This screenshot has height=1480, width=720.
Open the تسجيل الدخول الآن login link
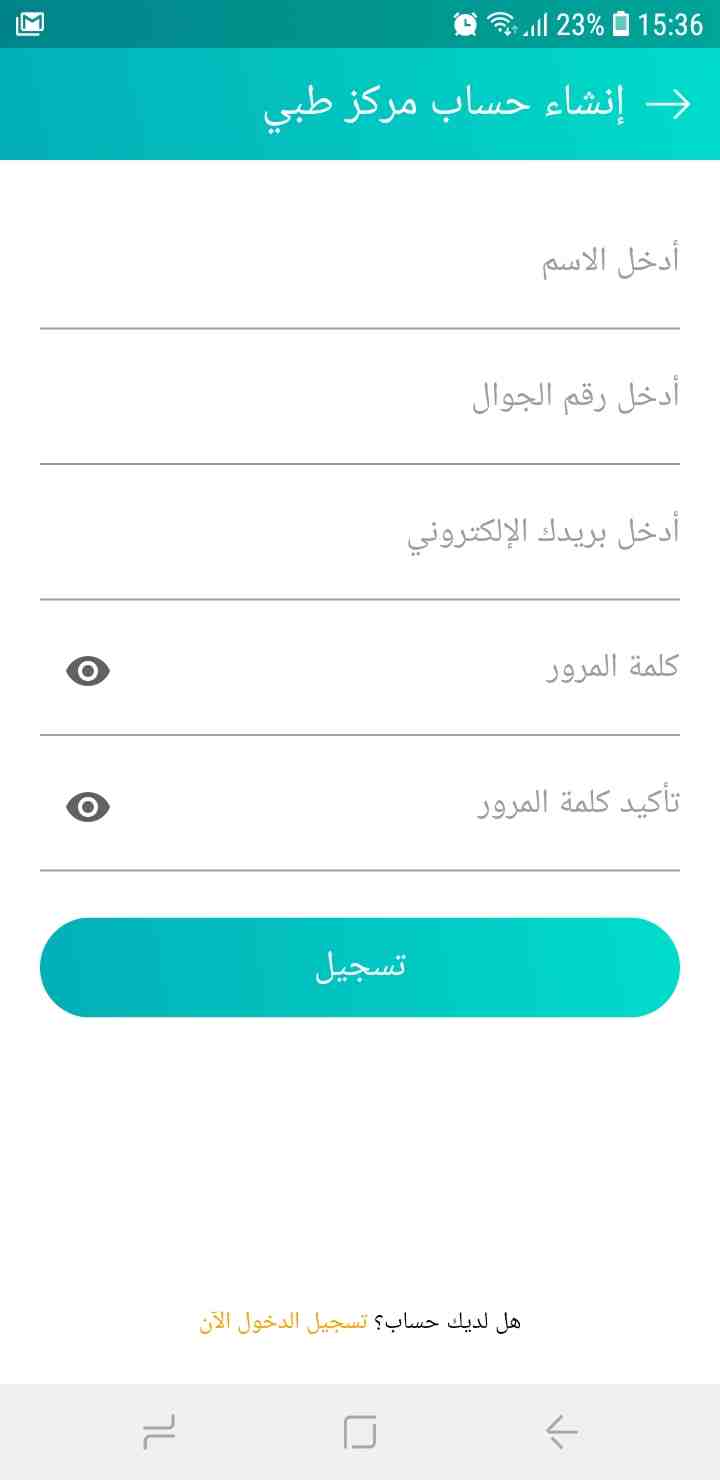coord(284,1322)
